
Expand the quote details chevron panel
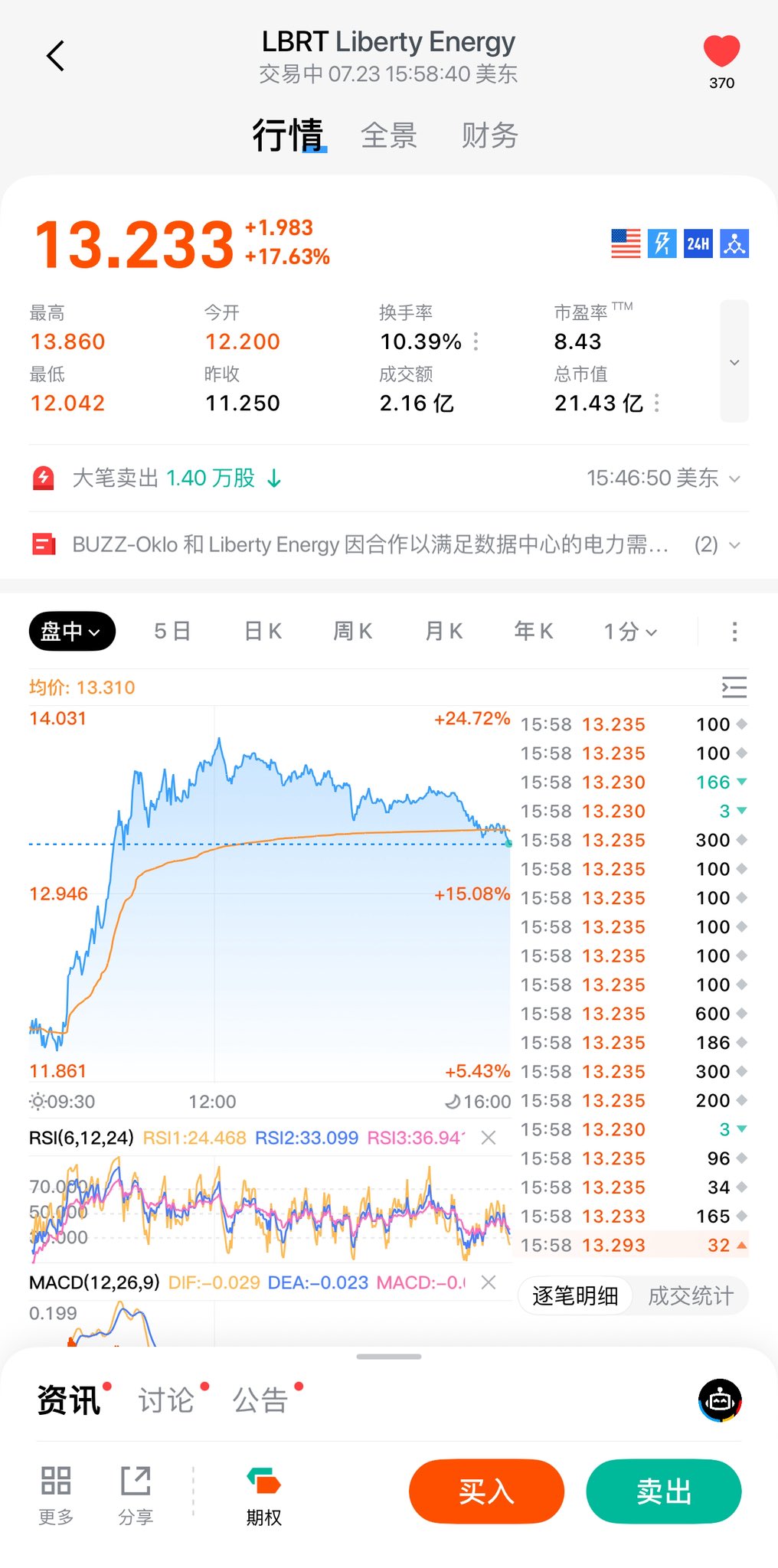(x=734, y=361)
